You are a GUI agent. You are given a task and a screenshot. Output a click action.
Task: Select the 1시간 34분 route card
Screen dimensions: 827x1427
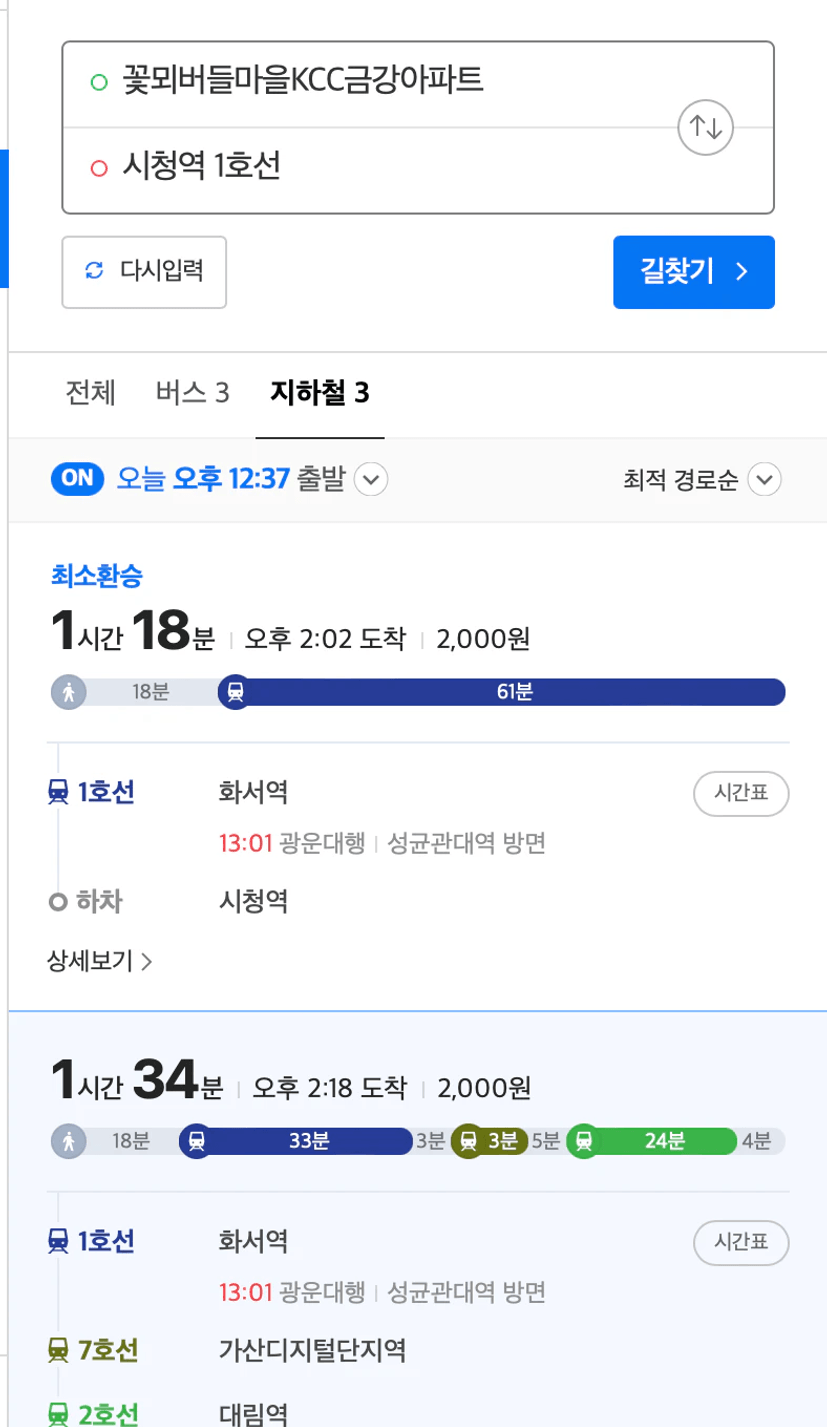click(418, 1219)
